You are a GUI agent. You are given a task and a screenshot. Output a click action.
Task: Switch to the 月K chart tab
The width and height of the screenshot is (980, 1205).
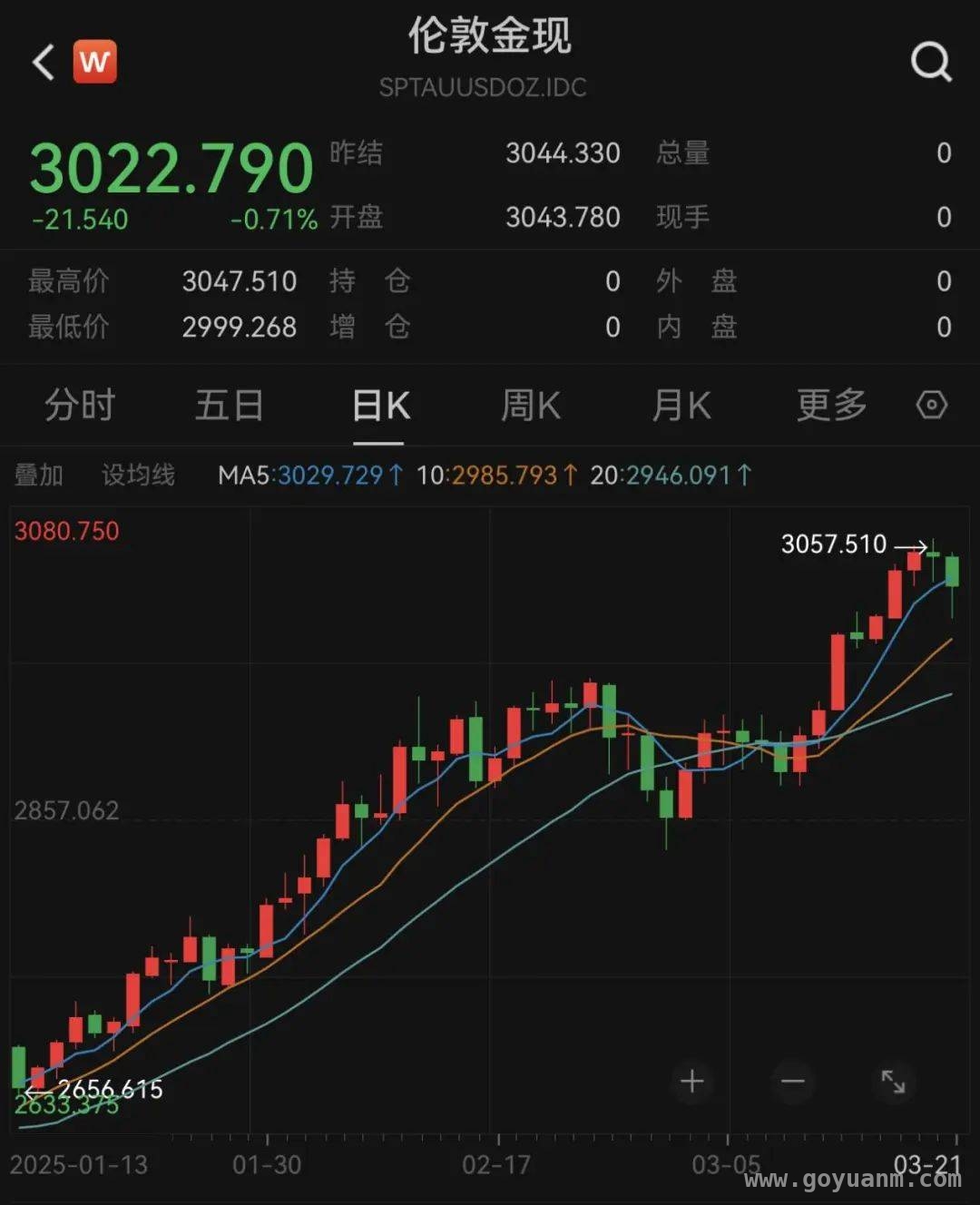[x=681, y=405]
